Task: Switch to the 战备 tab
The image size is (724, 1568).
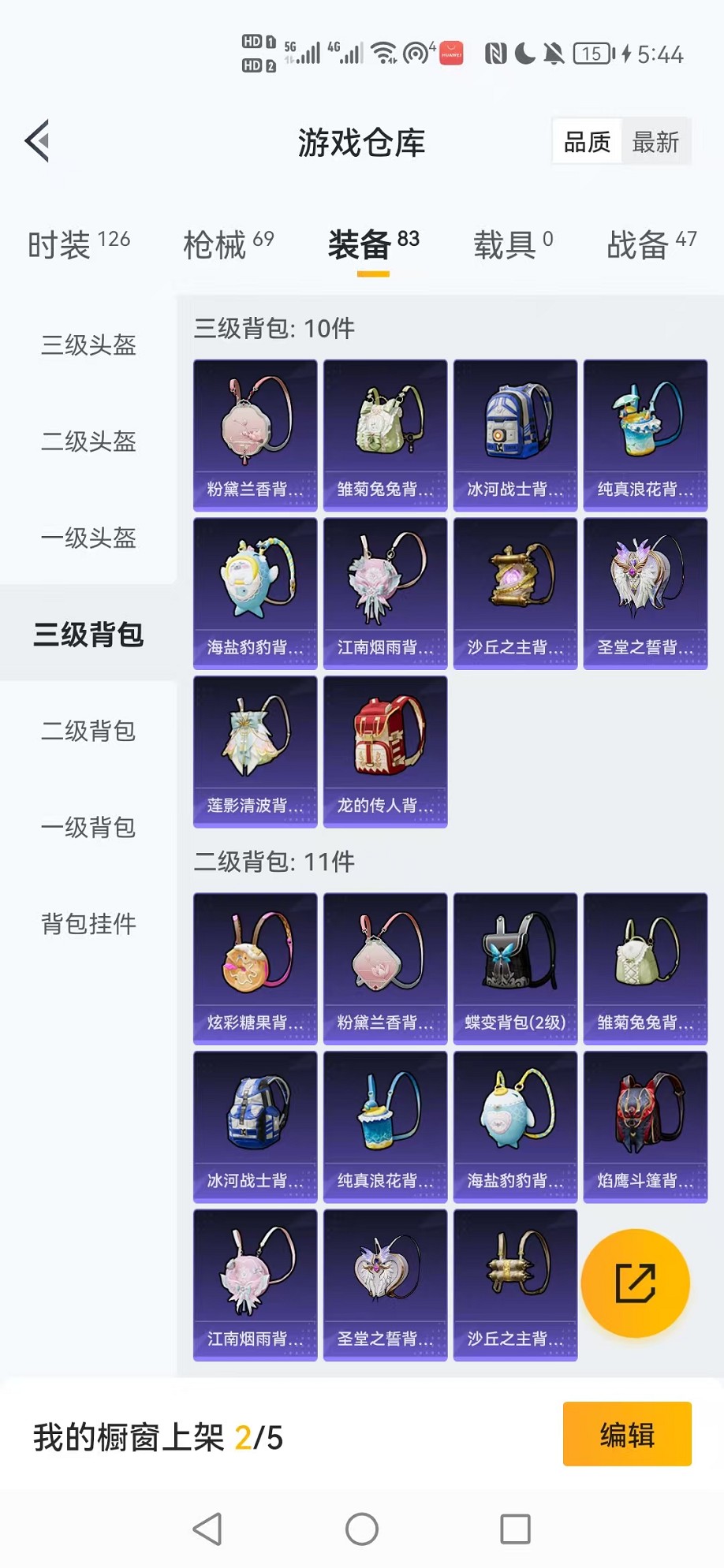Action: [651, 244]
